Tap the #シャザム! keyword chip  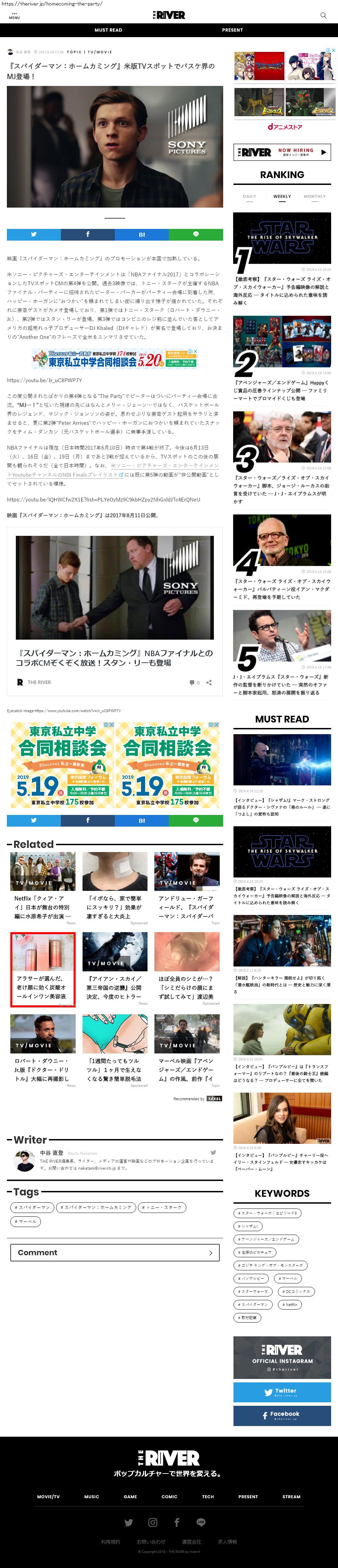(x=249, y=1226)
